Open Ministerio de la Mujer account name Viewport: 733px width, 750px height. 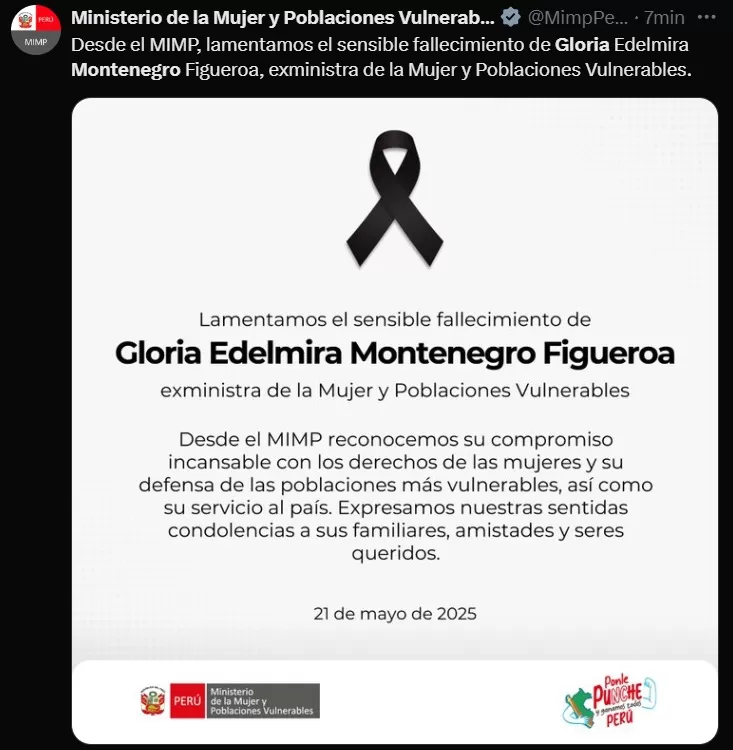[x=282, y=17]
